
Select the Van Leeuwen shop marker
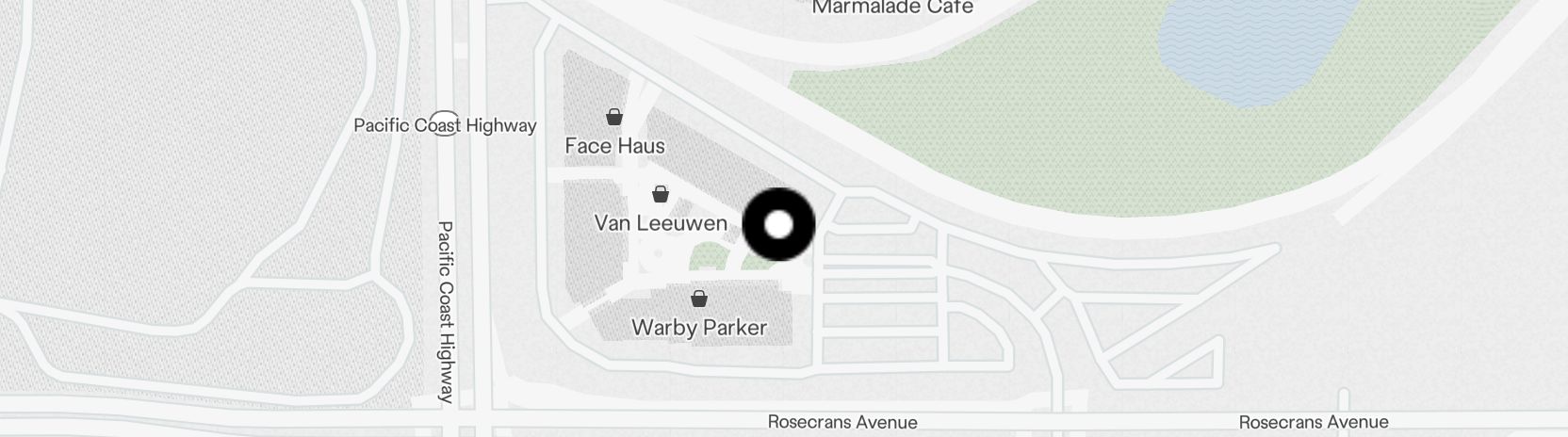click(x=661, y=195)
